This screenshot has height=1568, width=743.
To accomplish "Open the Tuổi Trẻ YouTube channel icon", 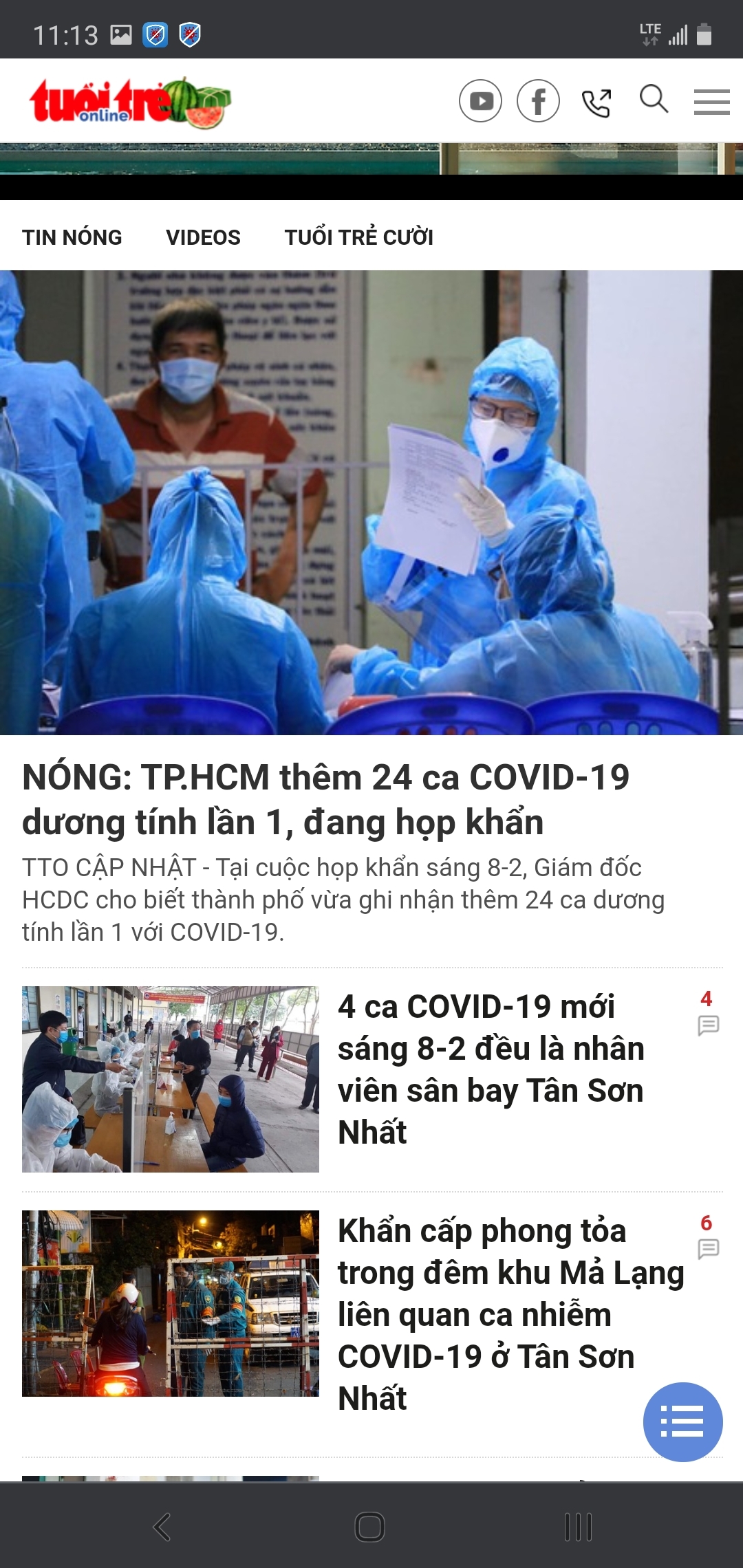I will pyautogui.click(x=480, y=101).
